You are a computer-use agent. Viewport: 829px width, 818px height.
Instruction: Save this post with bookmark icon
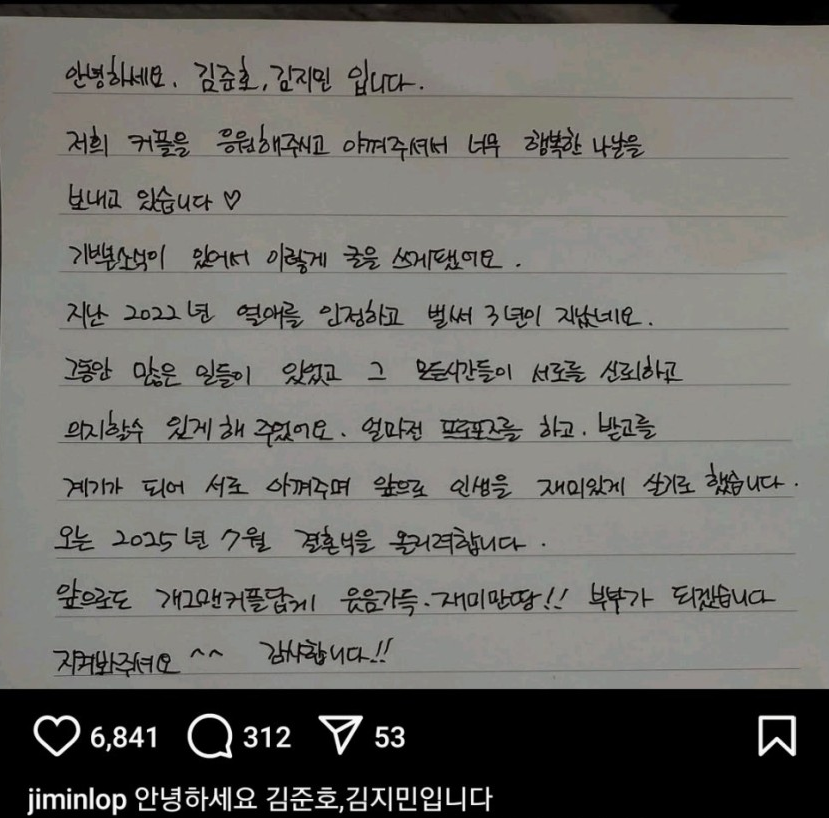click(777, 737)
